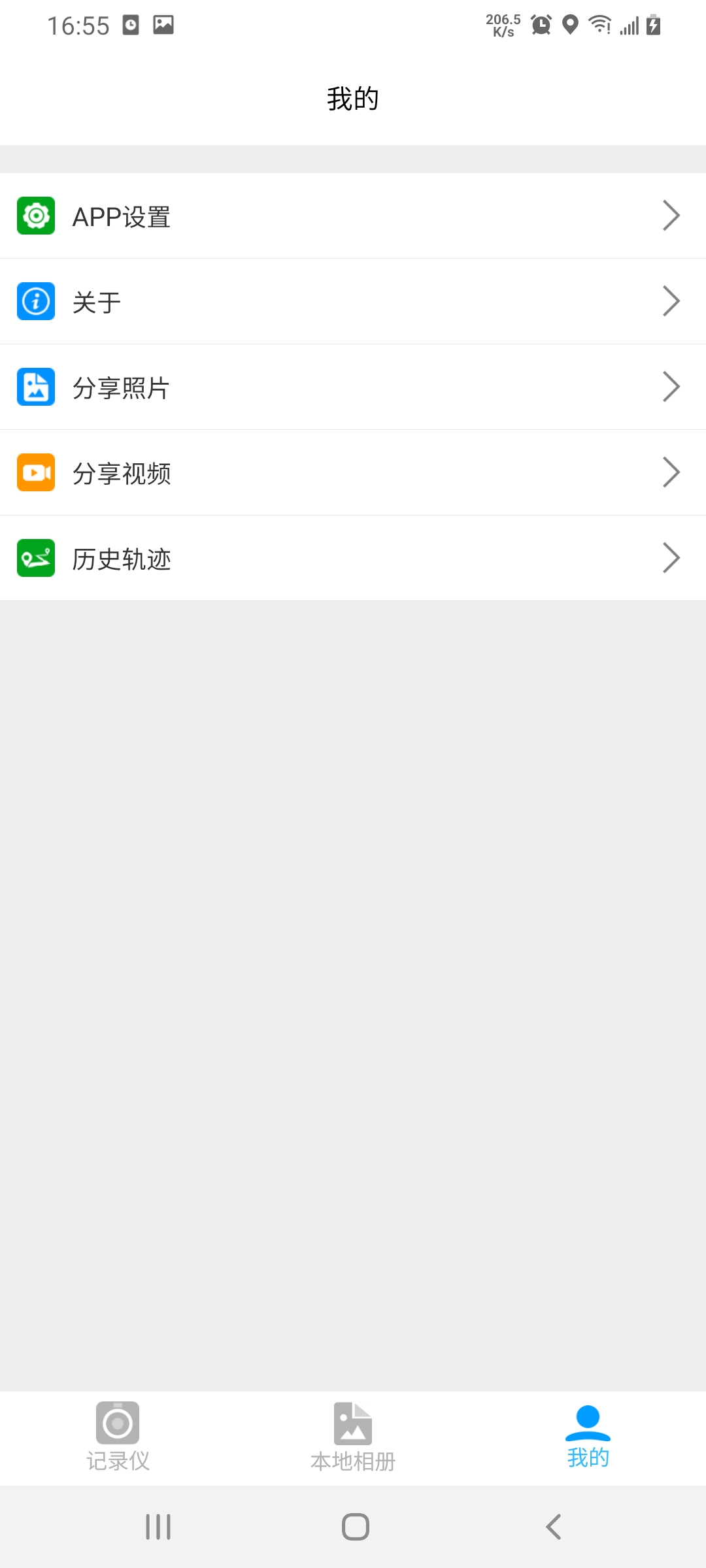Screen dimensions: 706x1568
Task: Open the 关于 about page
Action: 353,301
